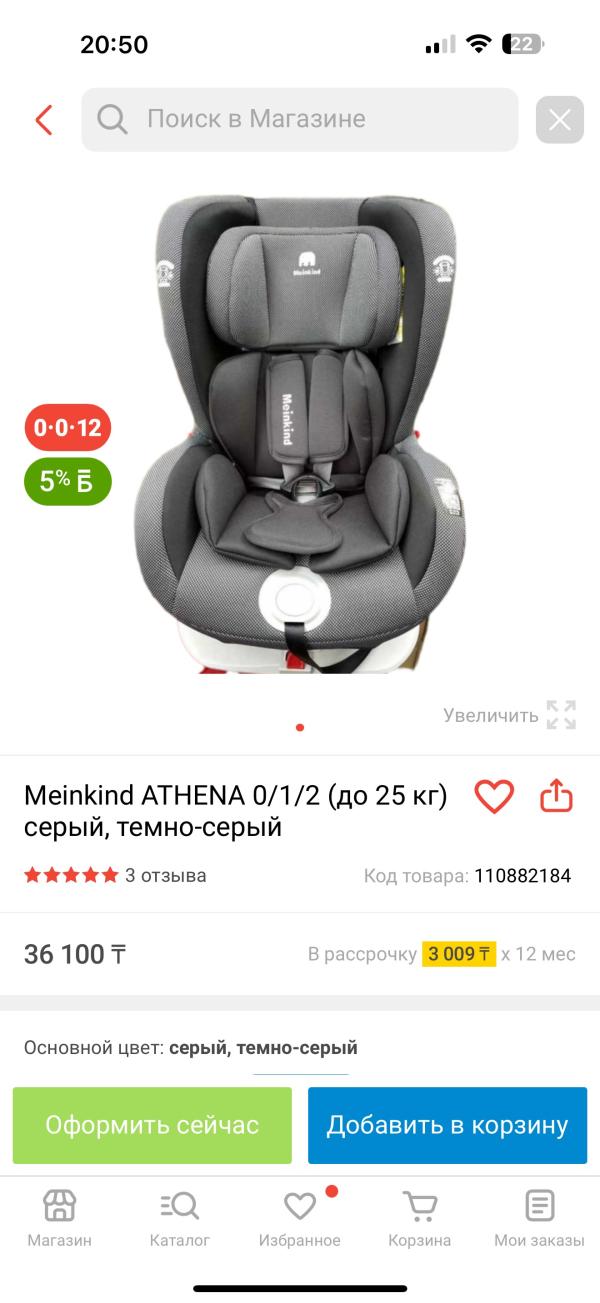
Task: Enlarge the image via "Увеличить"
Action: click(510, 715)
